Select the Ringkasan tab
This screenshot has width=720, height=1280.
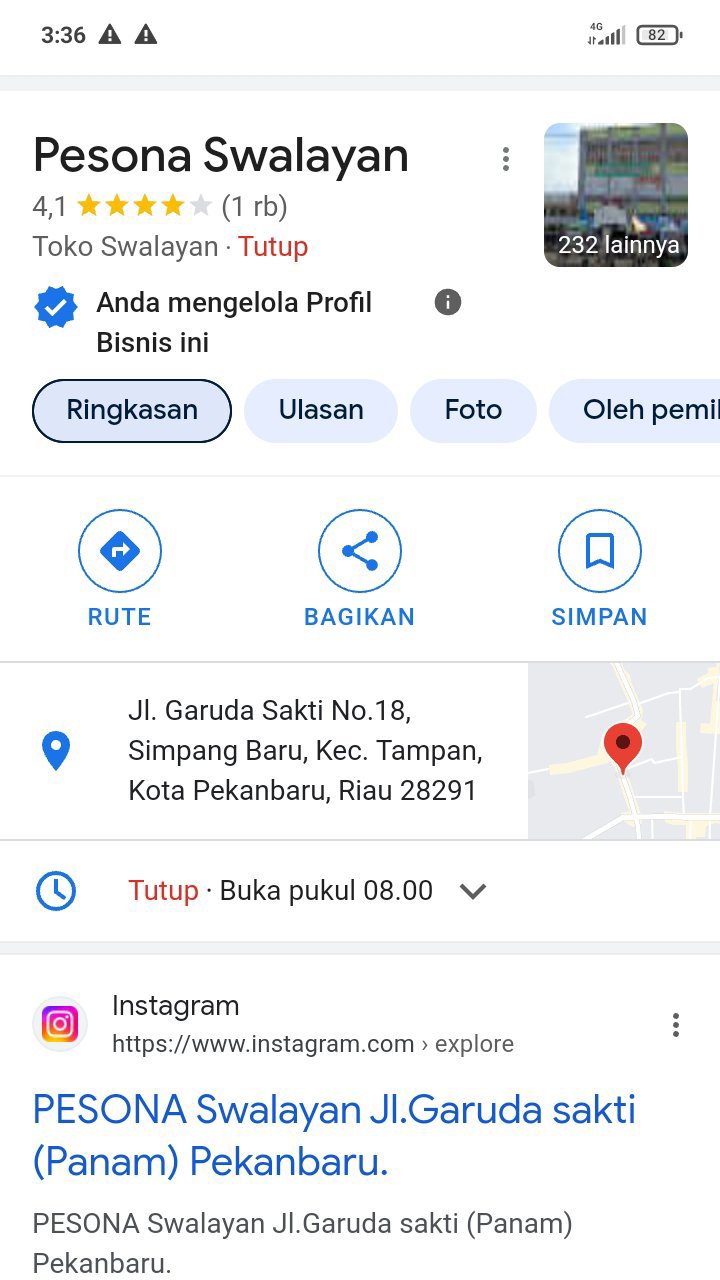point(132,410)
